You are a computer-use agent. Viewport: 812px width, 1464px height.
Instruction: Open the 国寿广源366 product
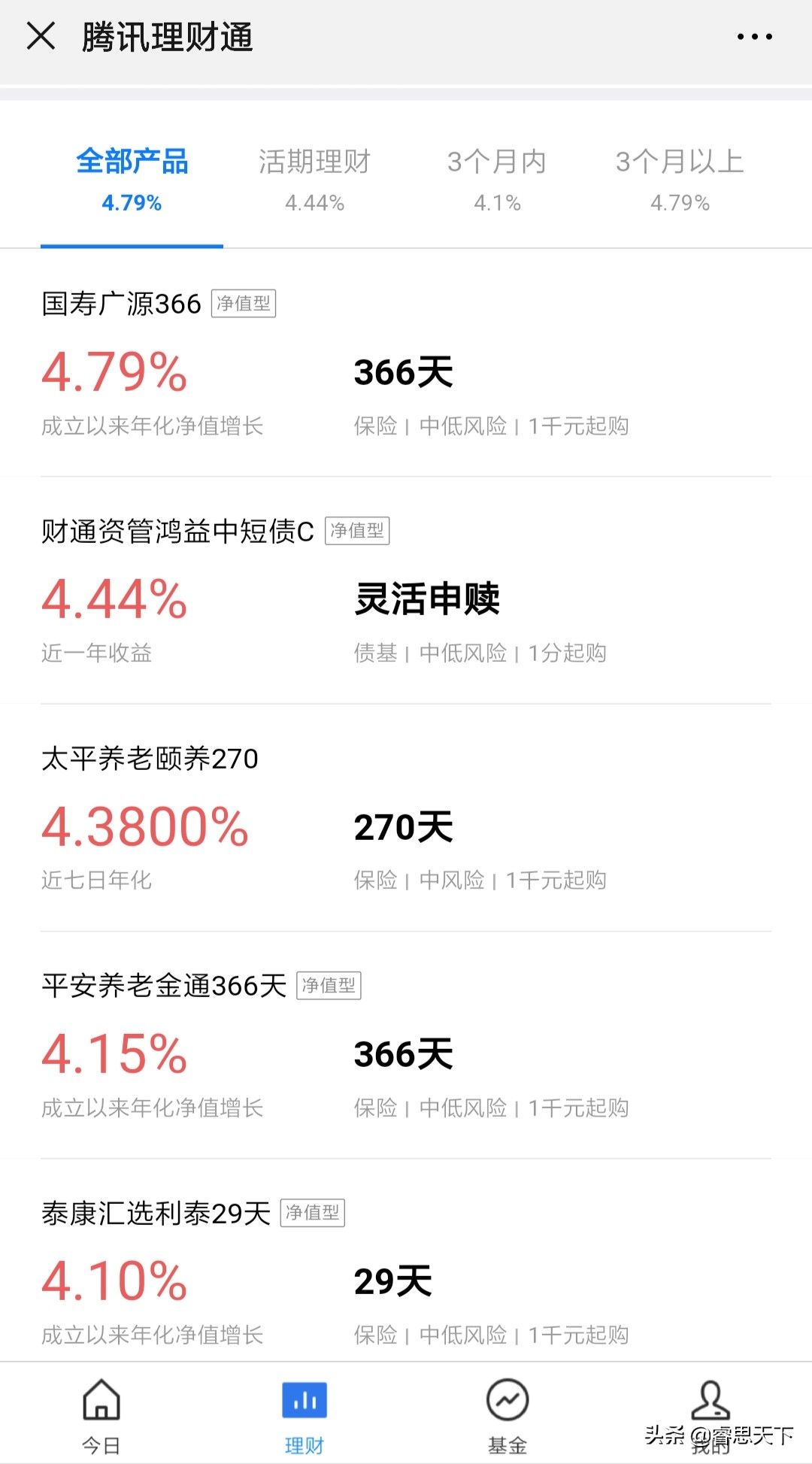(x=406, y=363)
